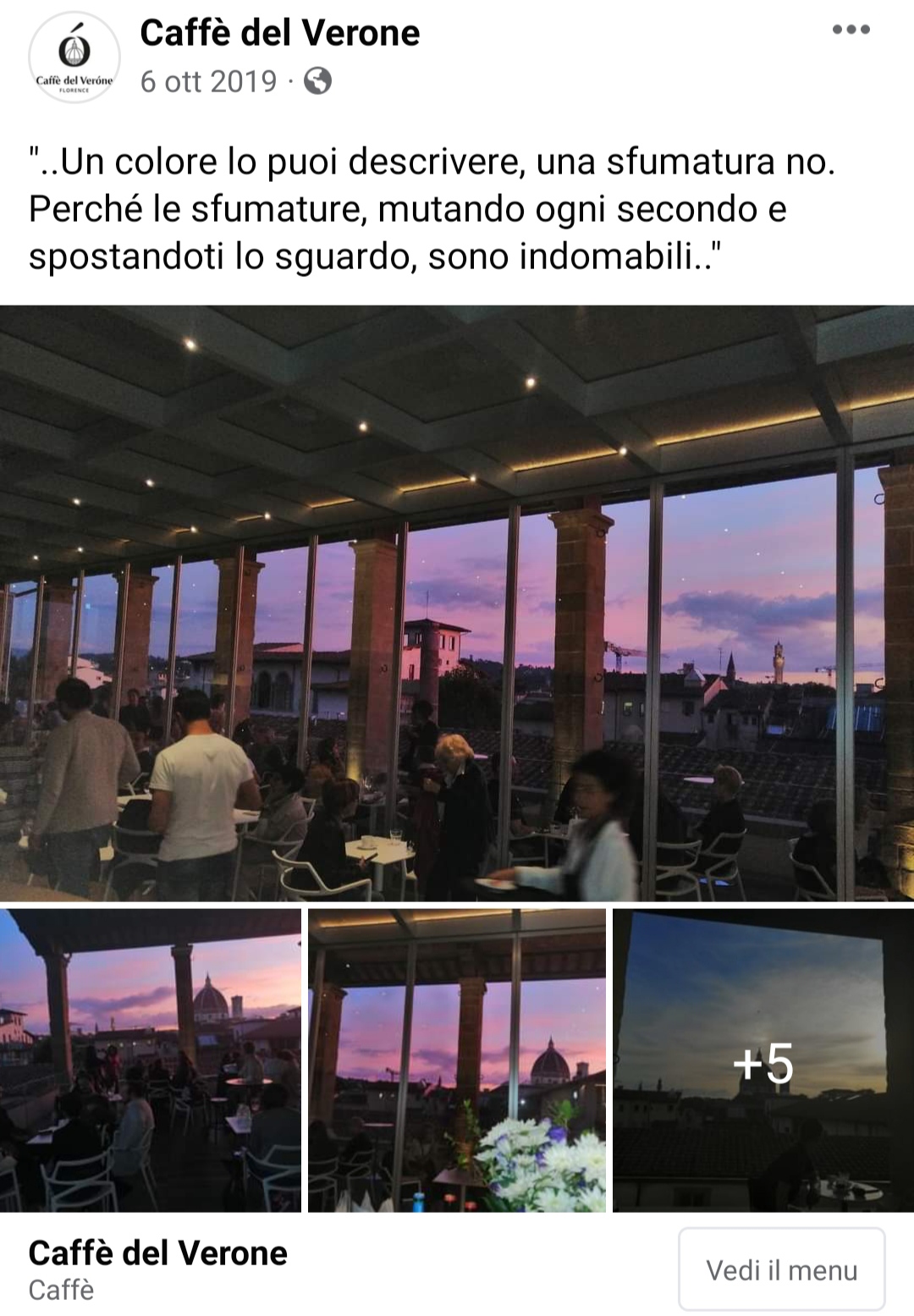Open the photo with white flowers
Viewport: 914px width, 1316px height.
tap(457, 1060)
